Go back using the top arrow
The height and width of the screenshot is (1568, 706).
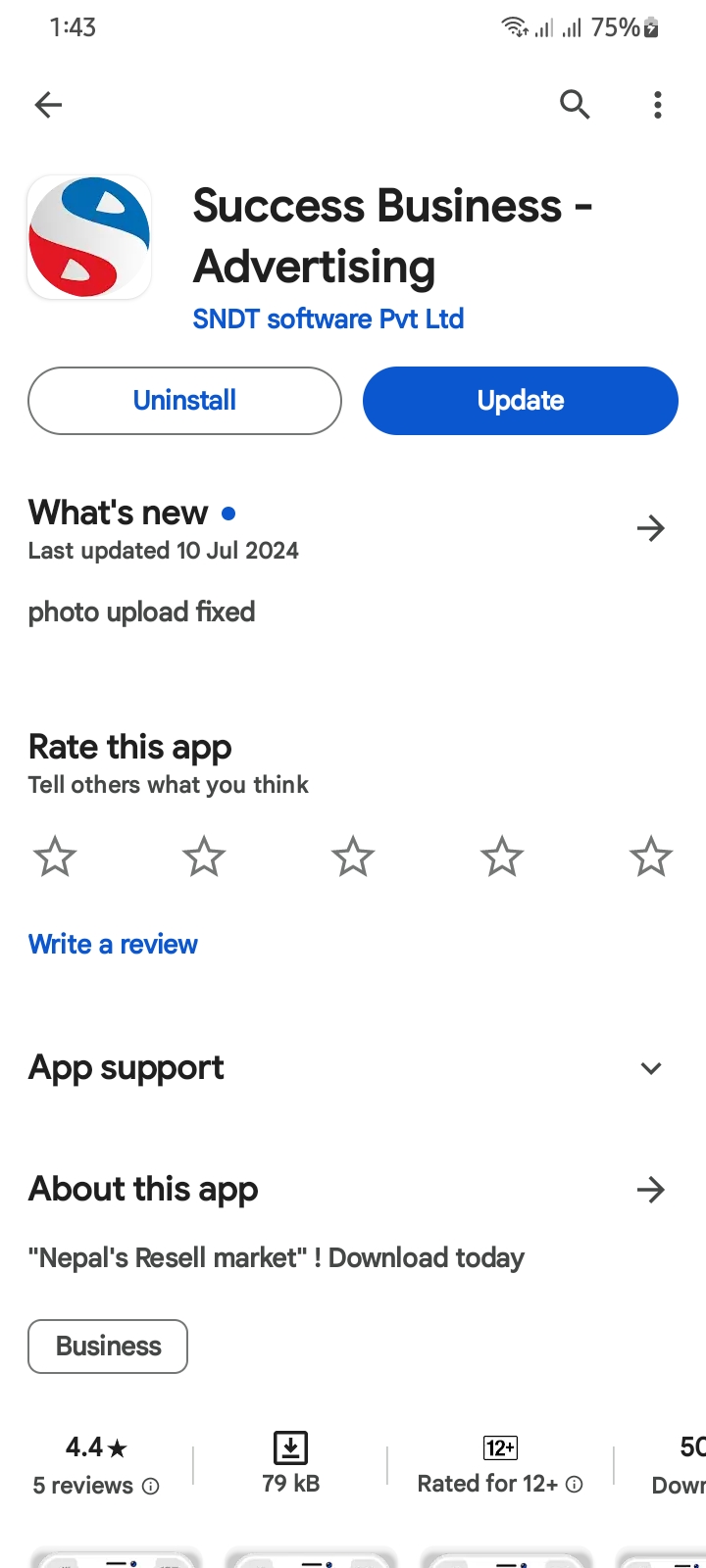[x=48, y=105]
